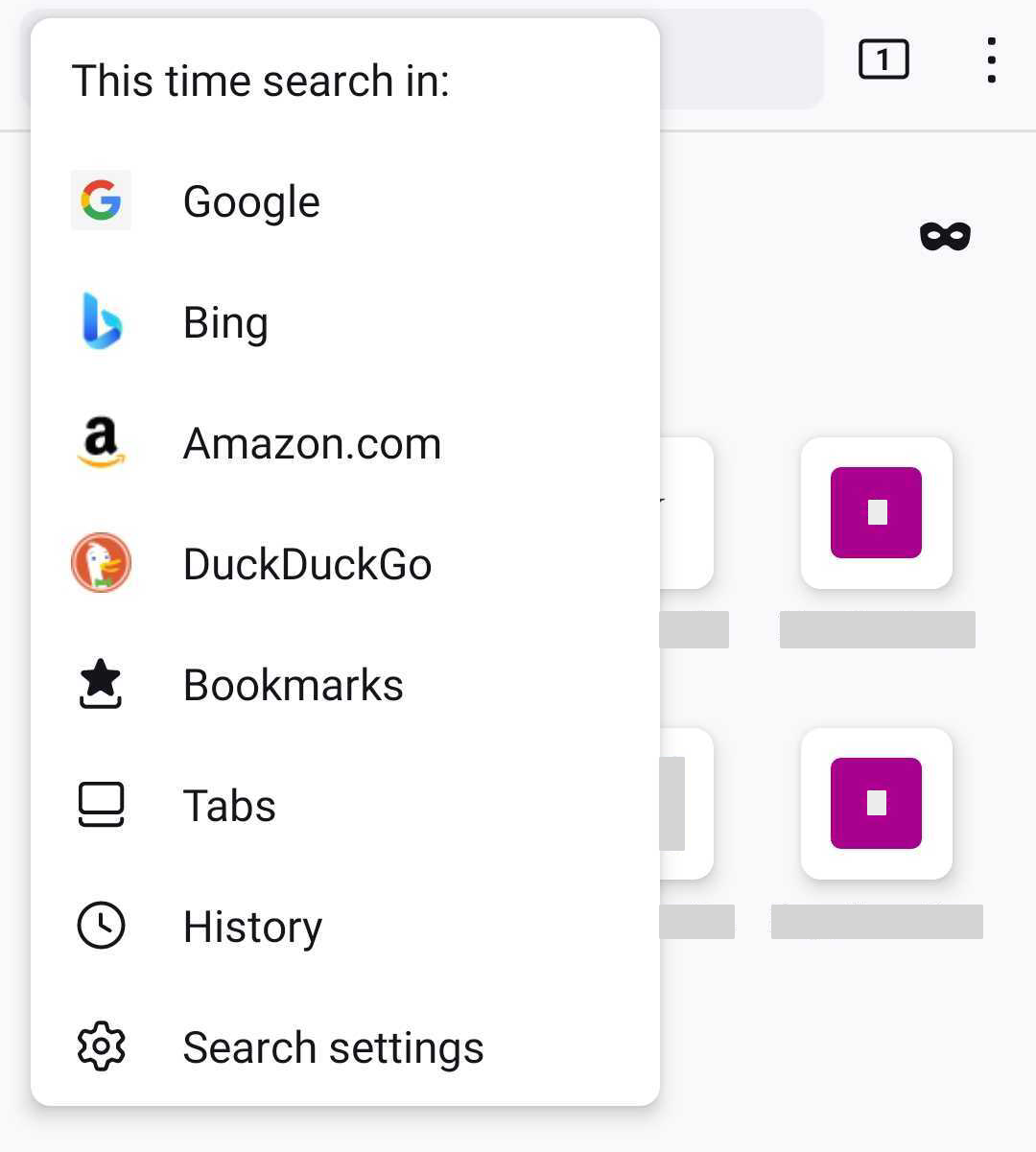
Task: Select Google as search engine
Action: click(251, 200)
